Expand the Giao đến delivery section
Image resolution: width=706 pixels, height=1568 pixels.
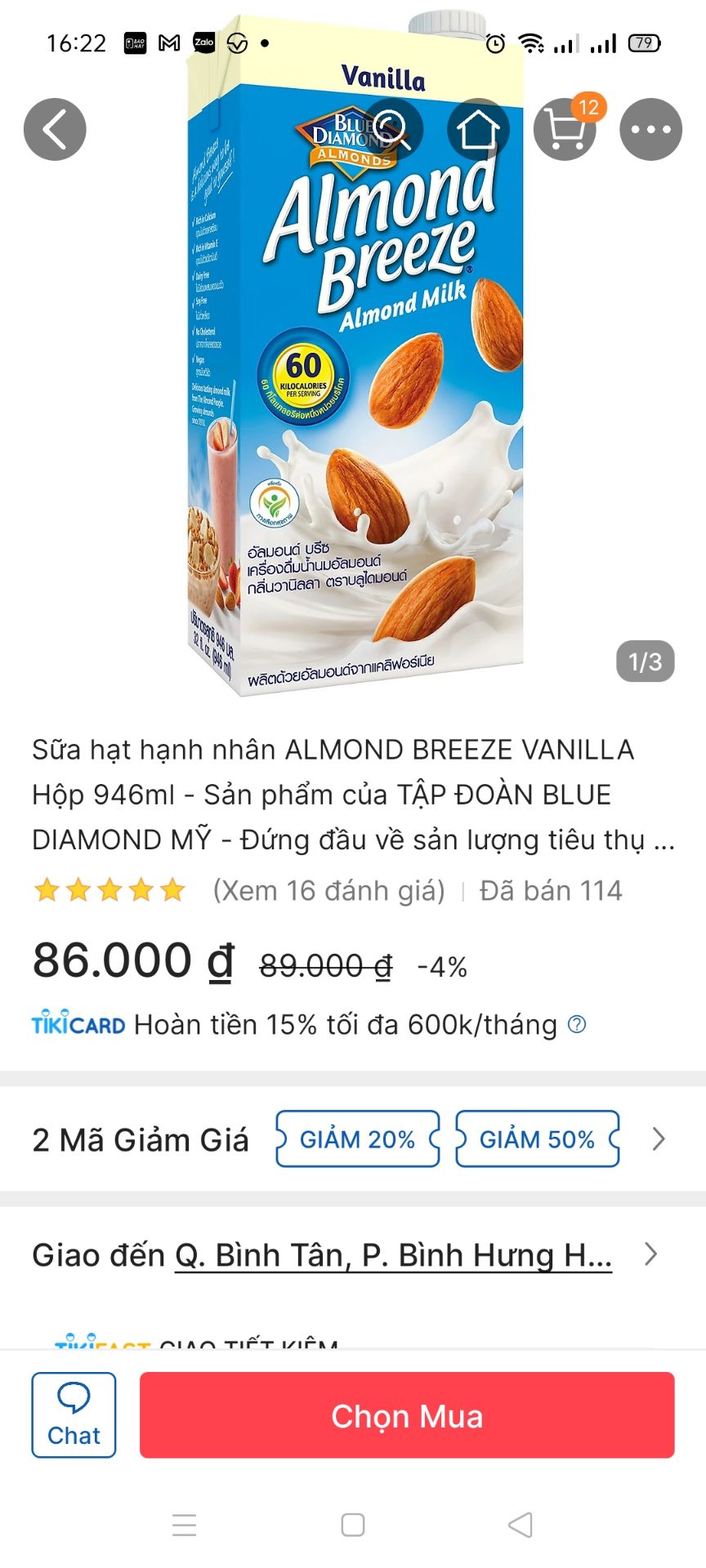point(651,1254)
